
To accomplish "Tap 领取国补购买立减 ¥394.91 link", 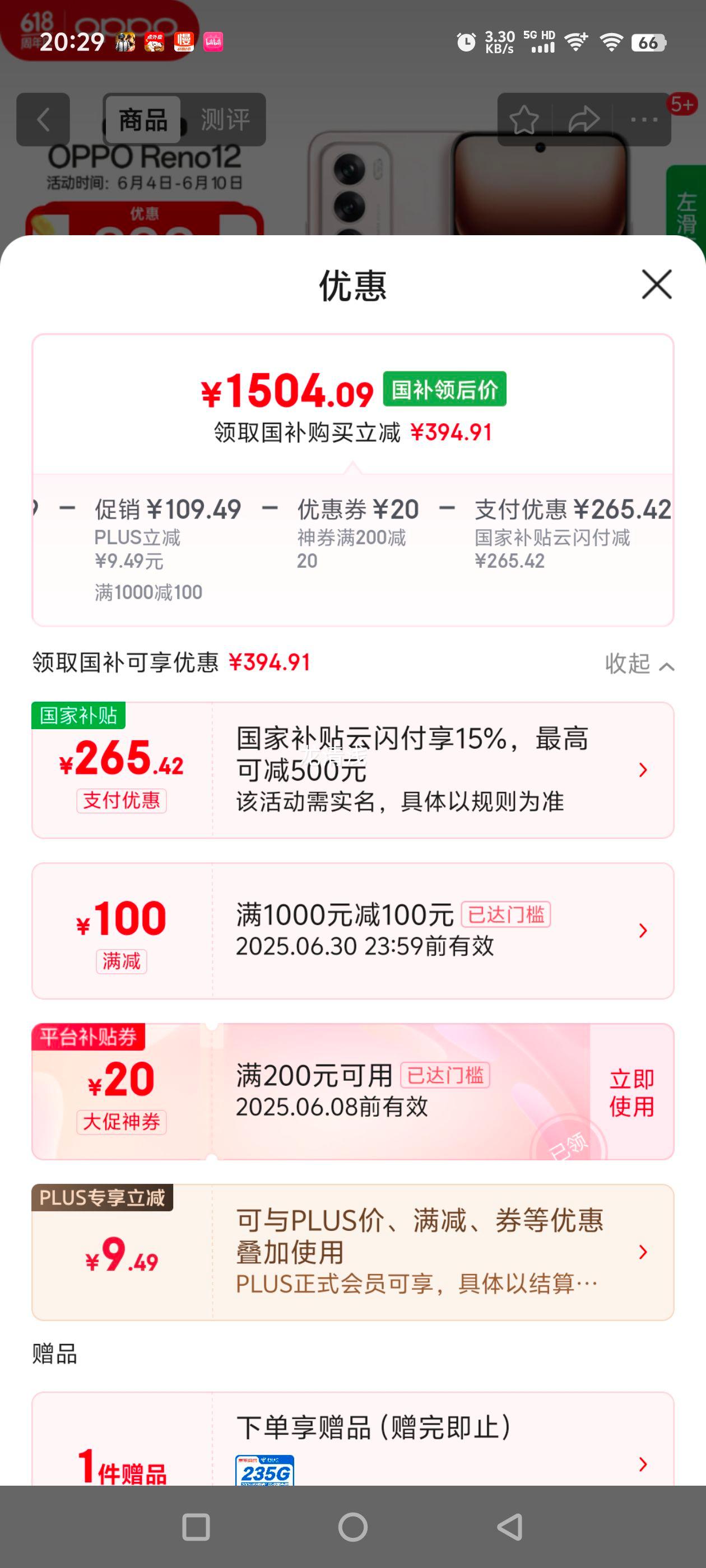I will point(354,433).
